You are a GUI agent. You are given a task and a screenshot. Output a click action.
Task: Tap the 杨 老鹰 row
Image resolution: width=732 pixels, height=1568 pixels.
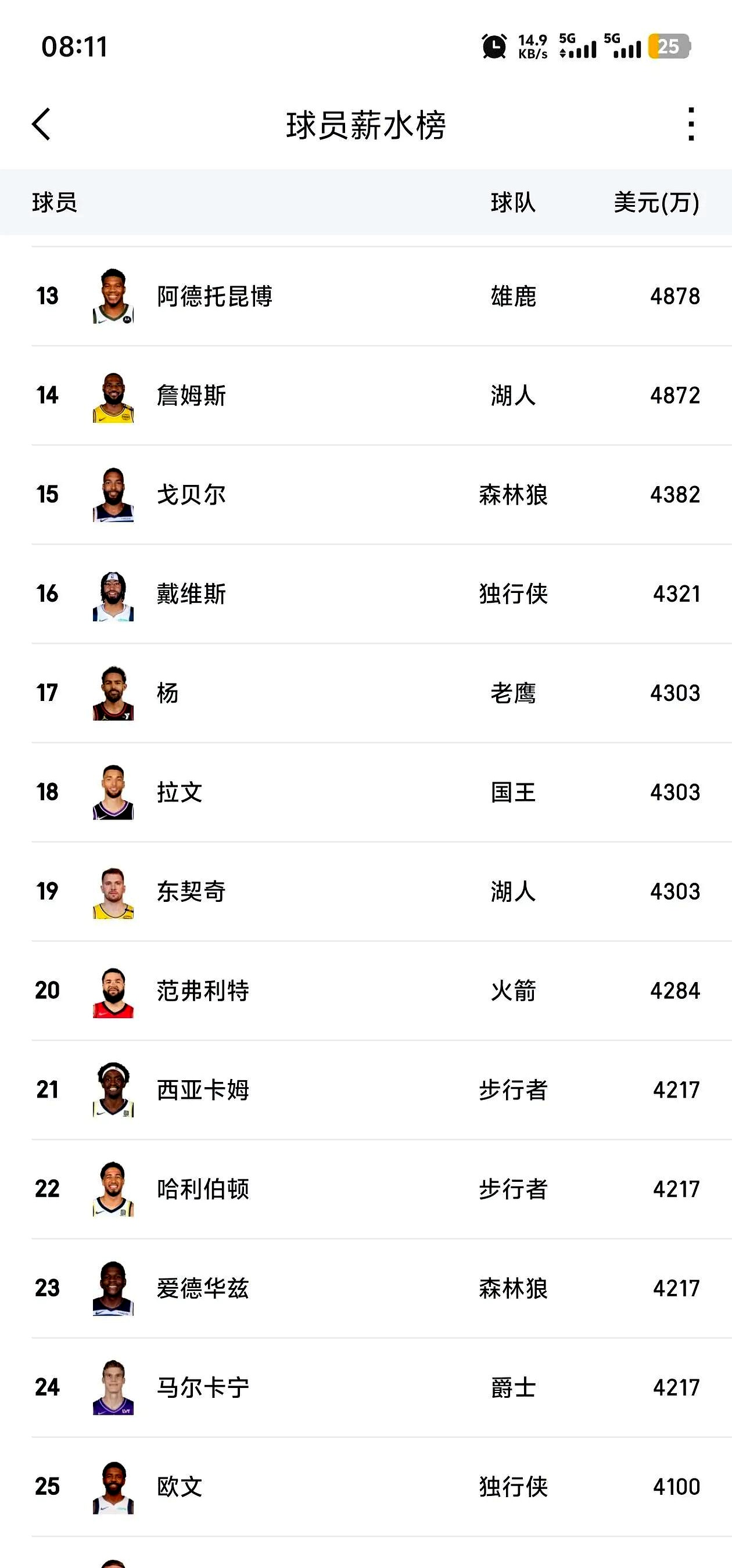point(365,693)
